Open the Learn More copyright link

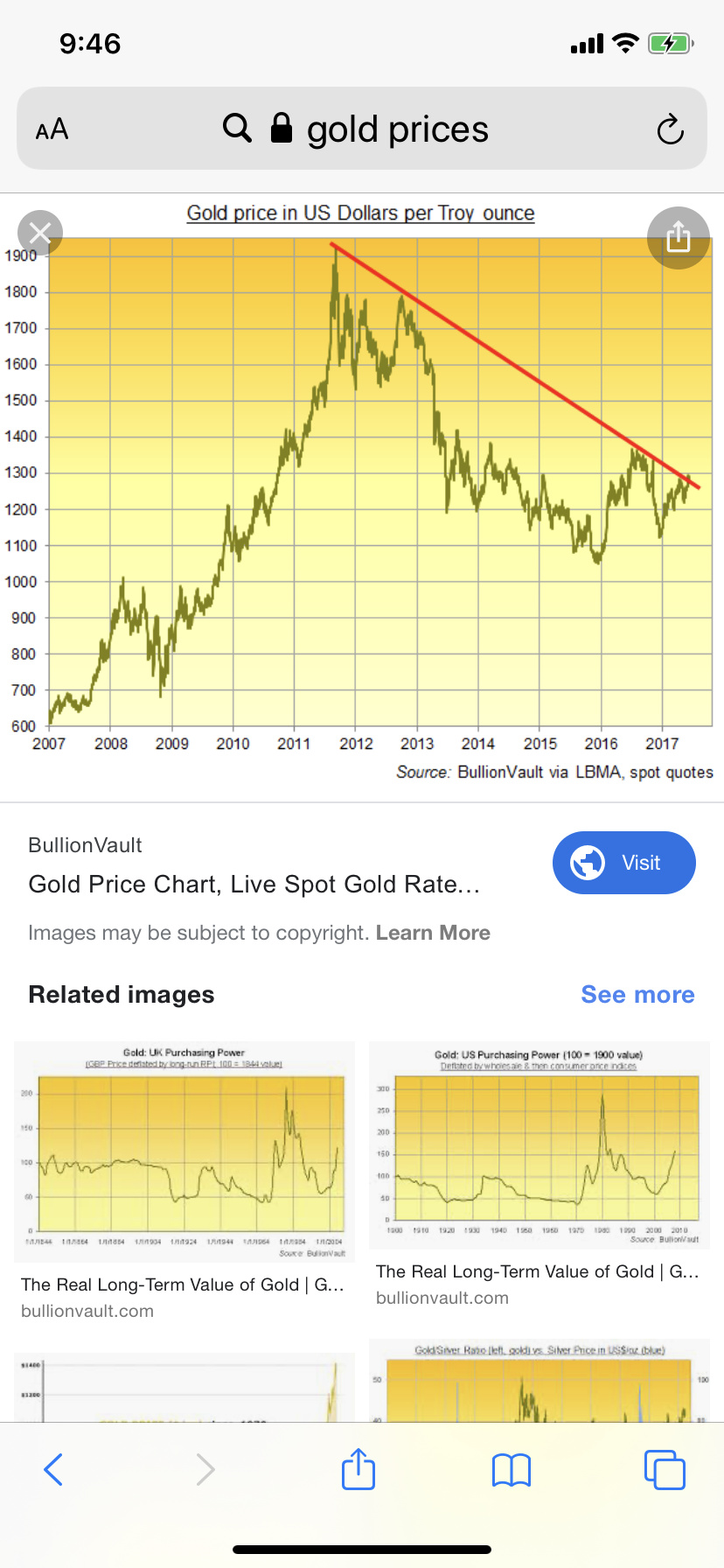coord(433,933)
